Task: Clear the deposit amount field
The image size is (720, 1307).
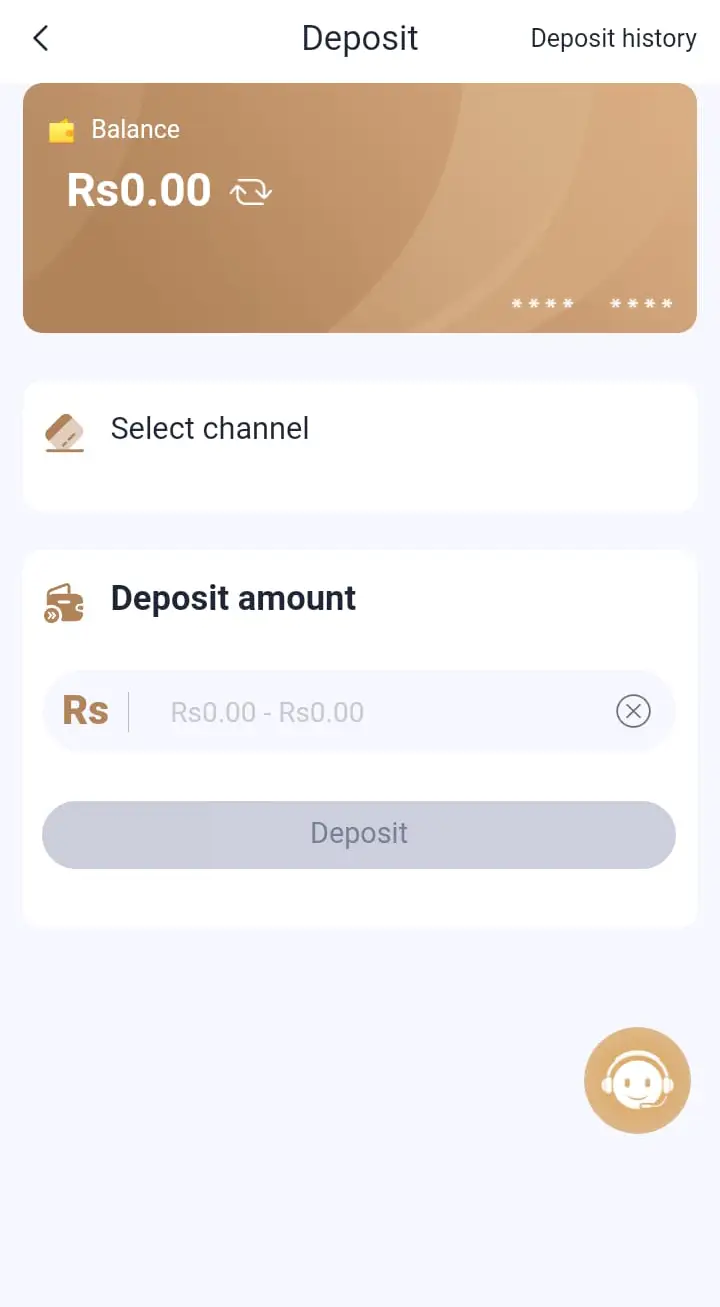Action: point(633,712)
